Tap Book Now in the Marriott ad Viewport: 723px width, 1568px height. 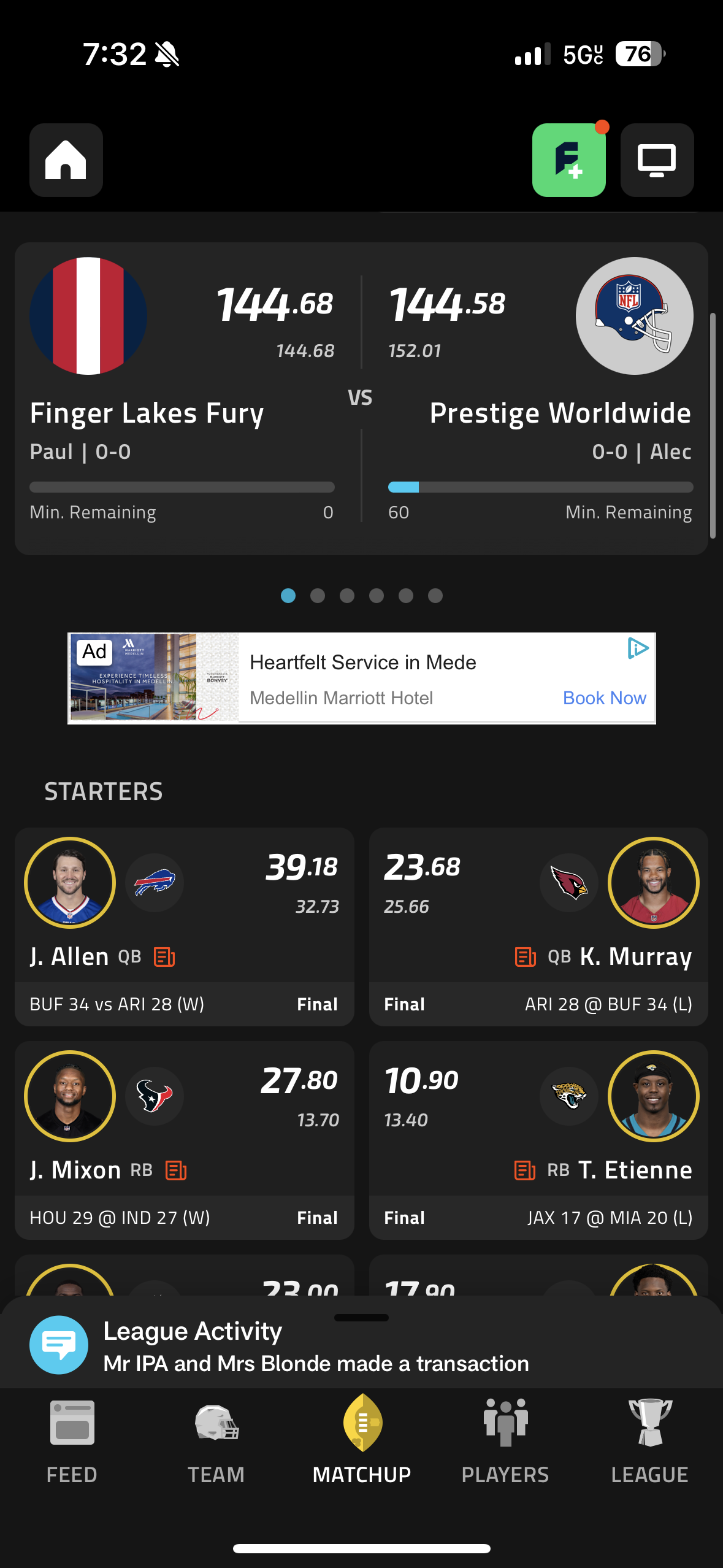tap(604, 698)
